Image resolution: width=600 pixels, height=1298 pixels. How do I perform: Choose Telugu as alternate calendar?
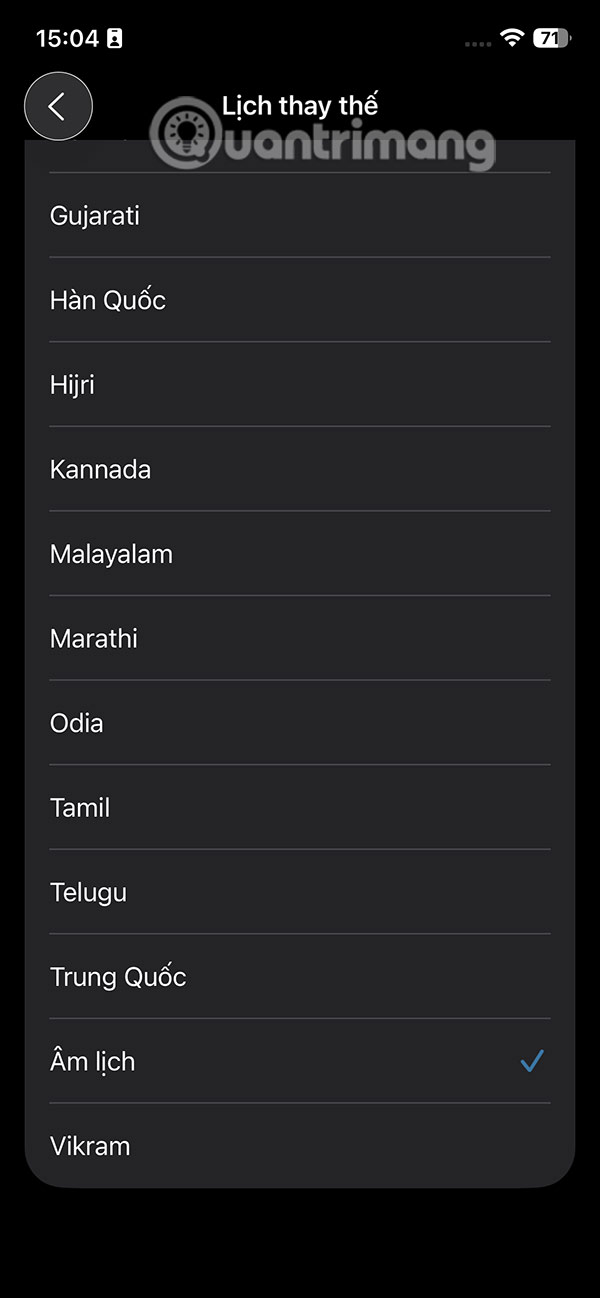[x=300, y=892]
